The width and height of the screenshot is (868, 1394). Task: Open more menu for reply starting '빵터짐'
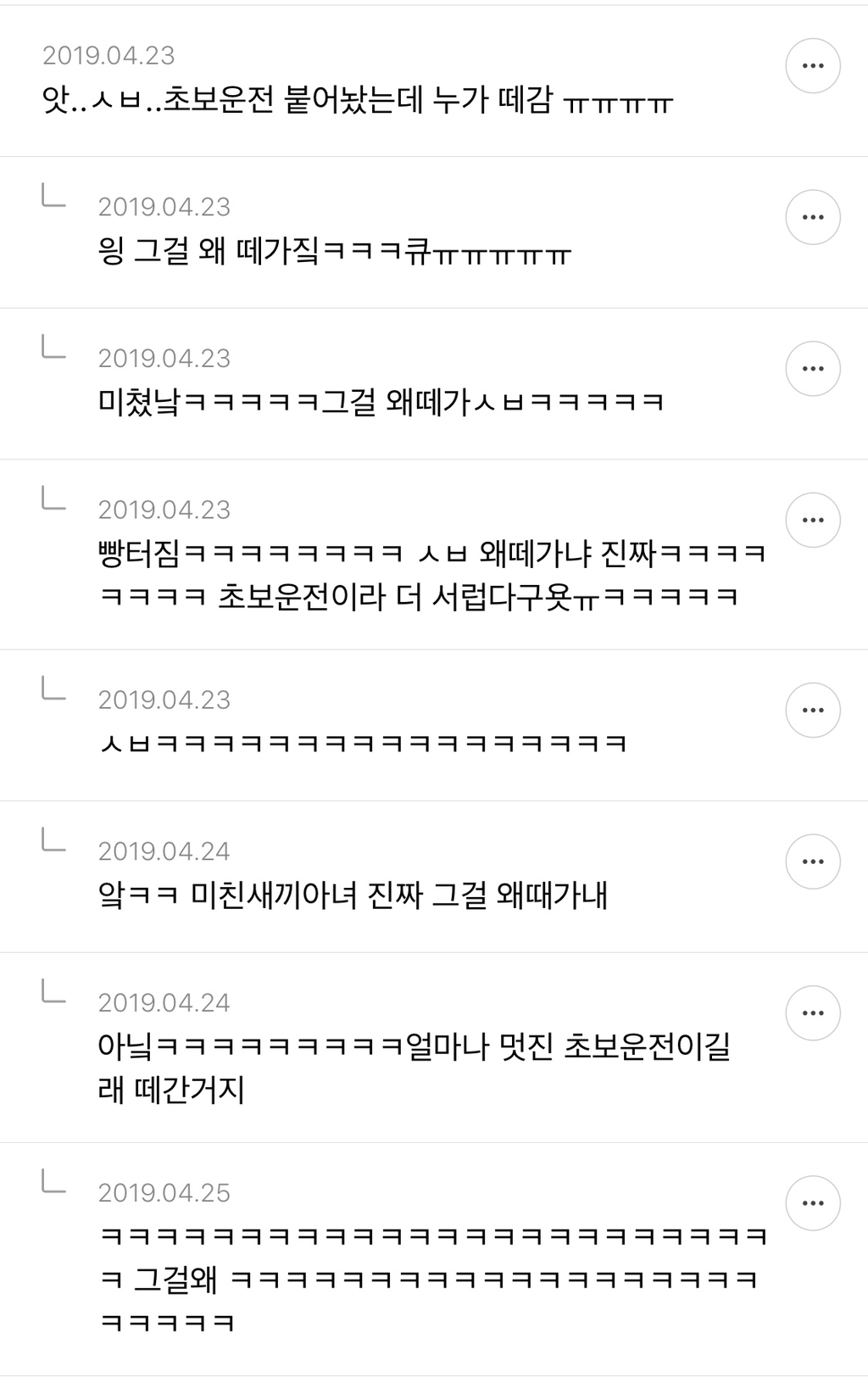812,520
